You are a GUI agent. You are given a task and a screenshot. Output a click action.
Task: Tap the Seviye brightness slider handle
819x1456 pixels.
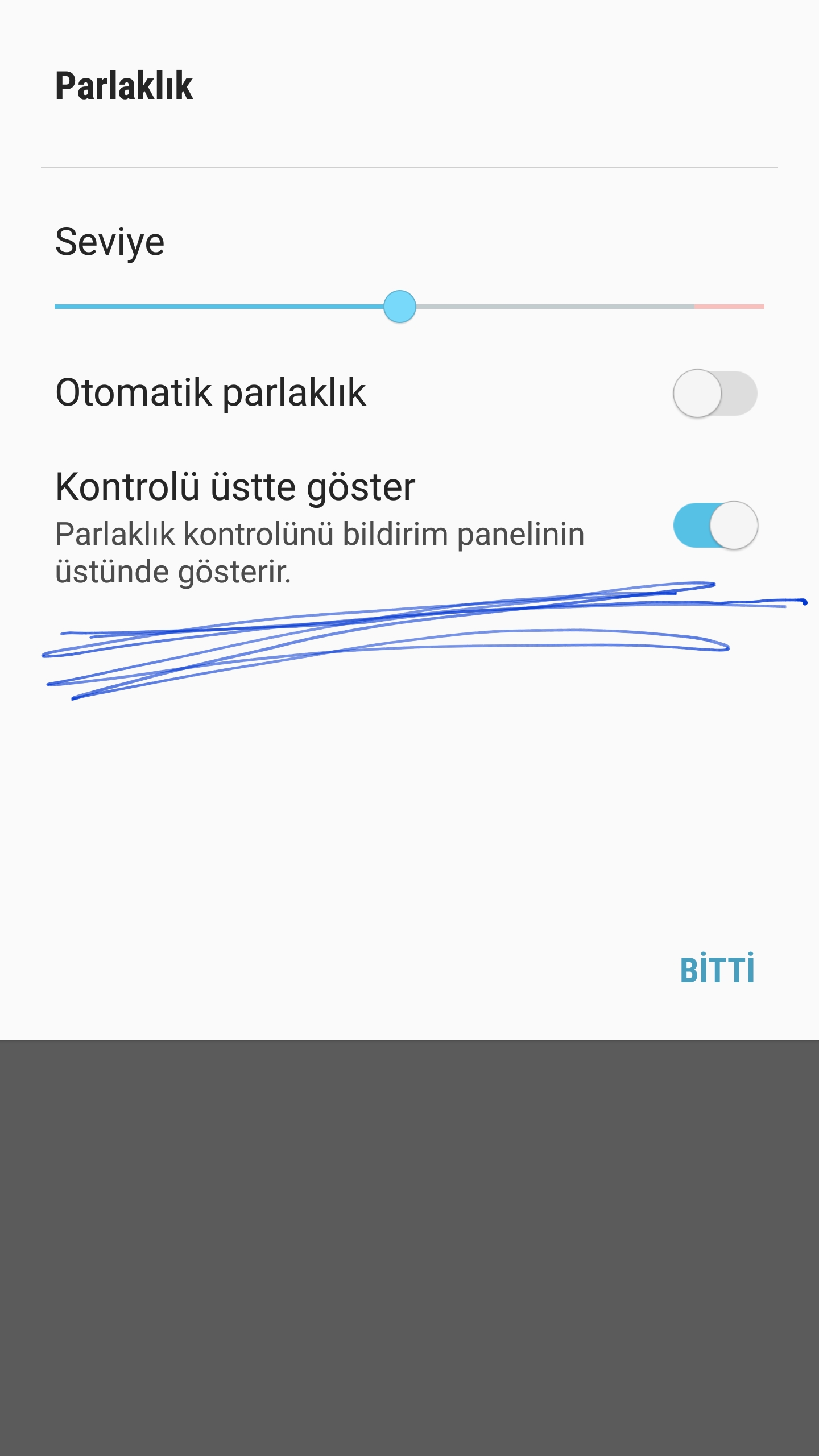[x=400, y=307]
